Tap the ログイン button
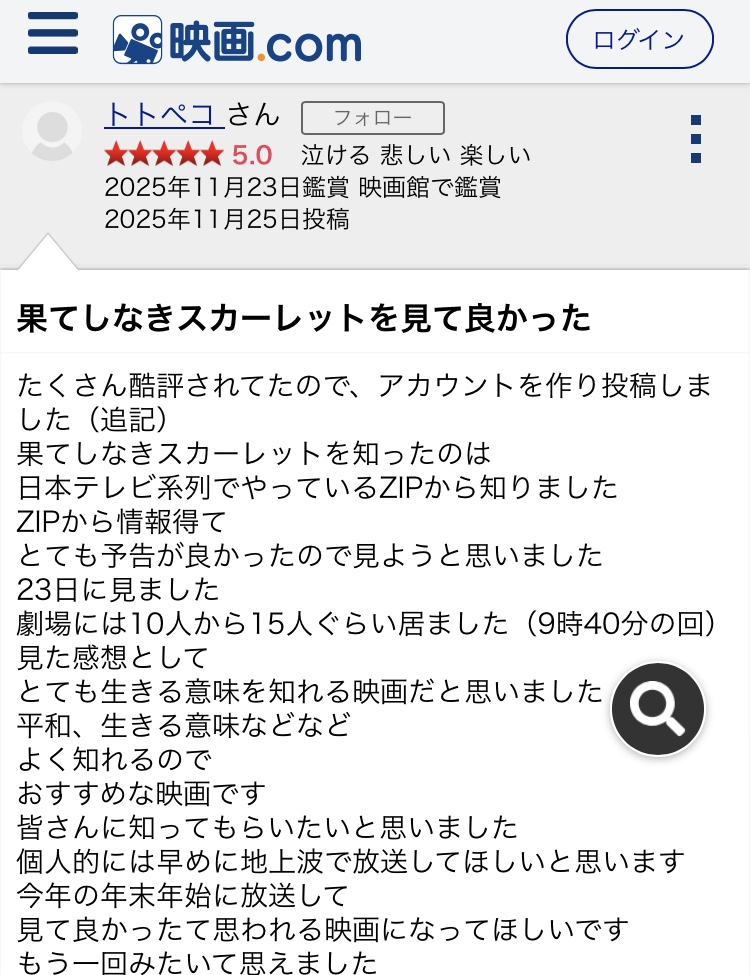 point(639,41)
